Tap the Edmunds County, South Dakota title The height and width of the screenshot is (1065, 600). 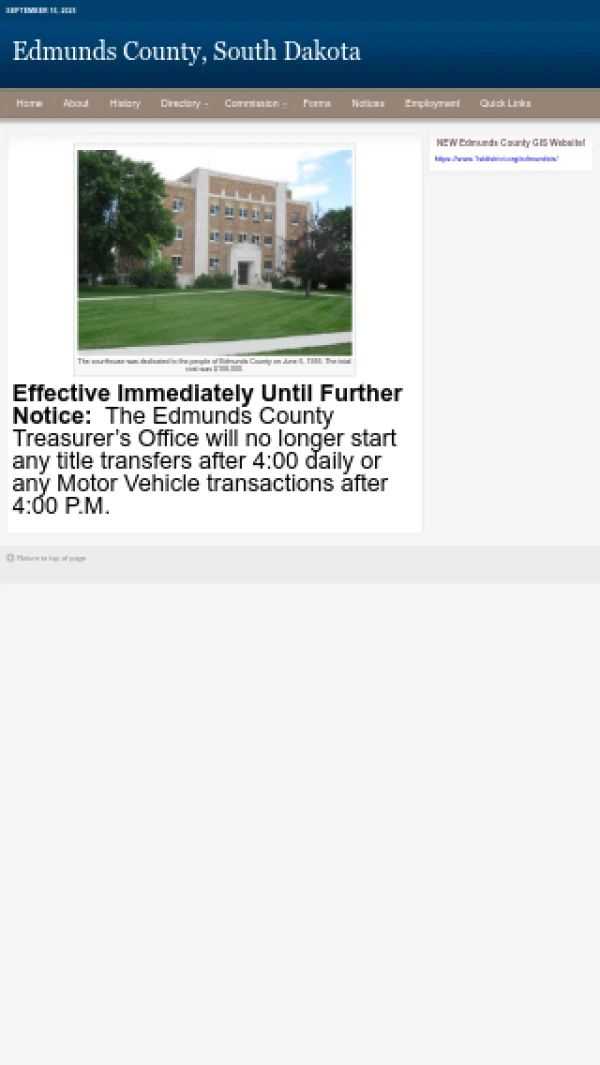187,52
